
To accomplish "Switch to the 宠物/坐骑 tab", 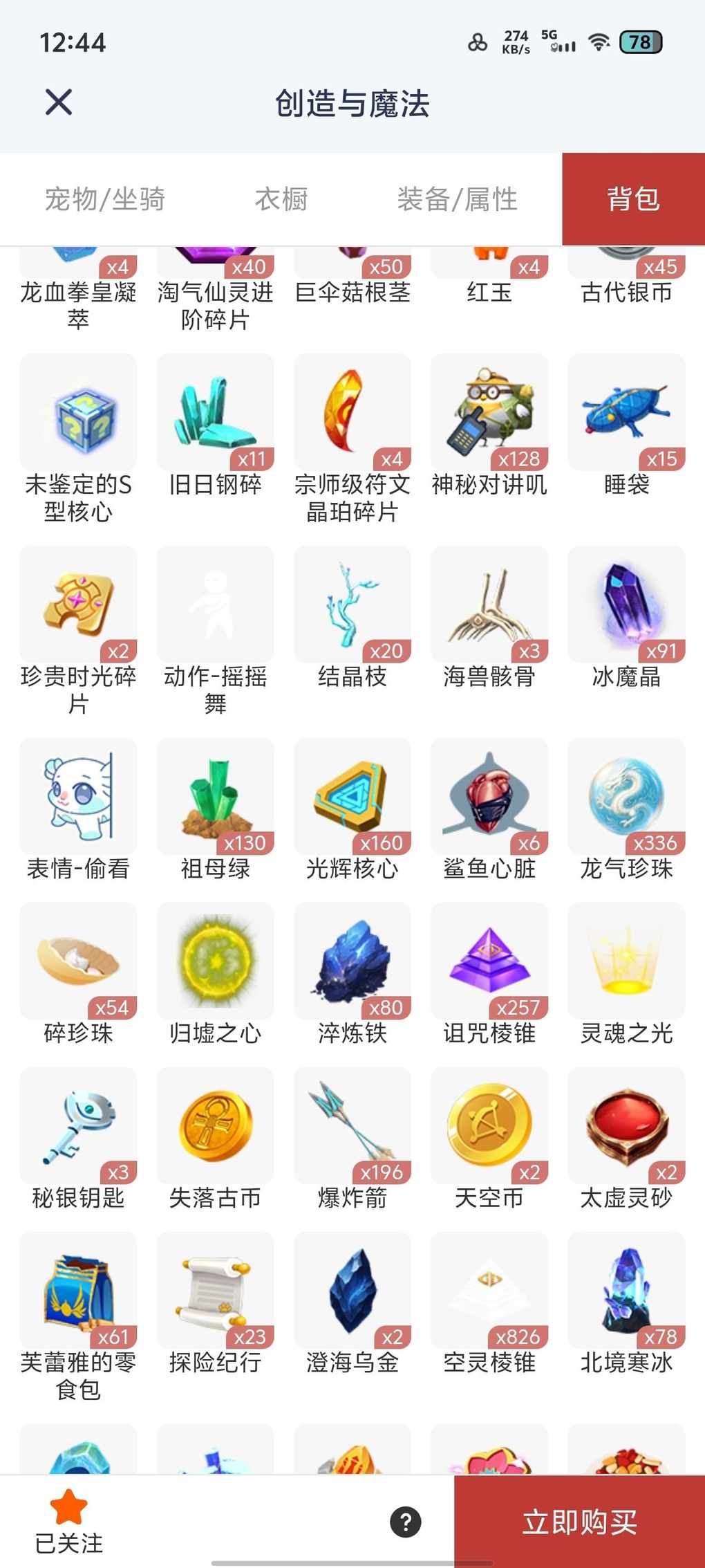I will click(x=105, y=199).
